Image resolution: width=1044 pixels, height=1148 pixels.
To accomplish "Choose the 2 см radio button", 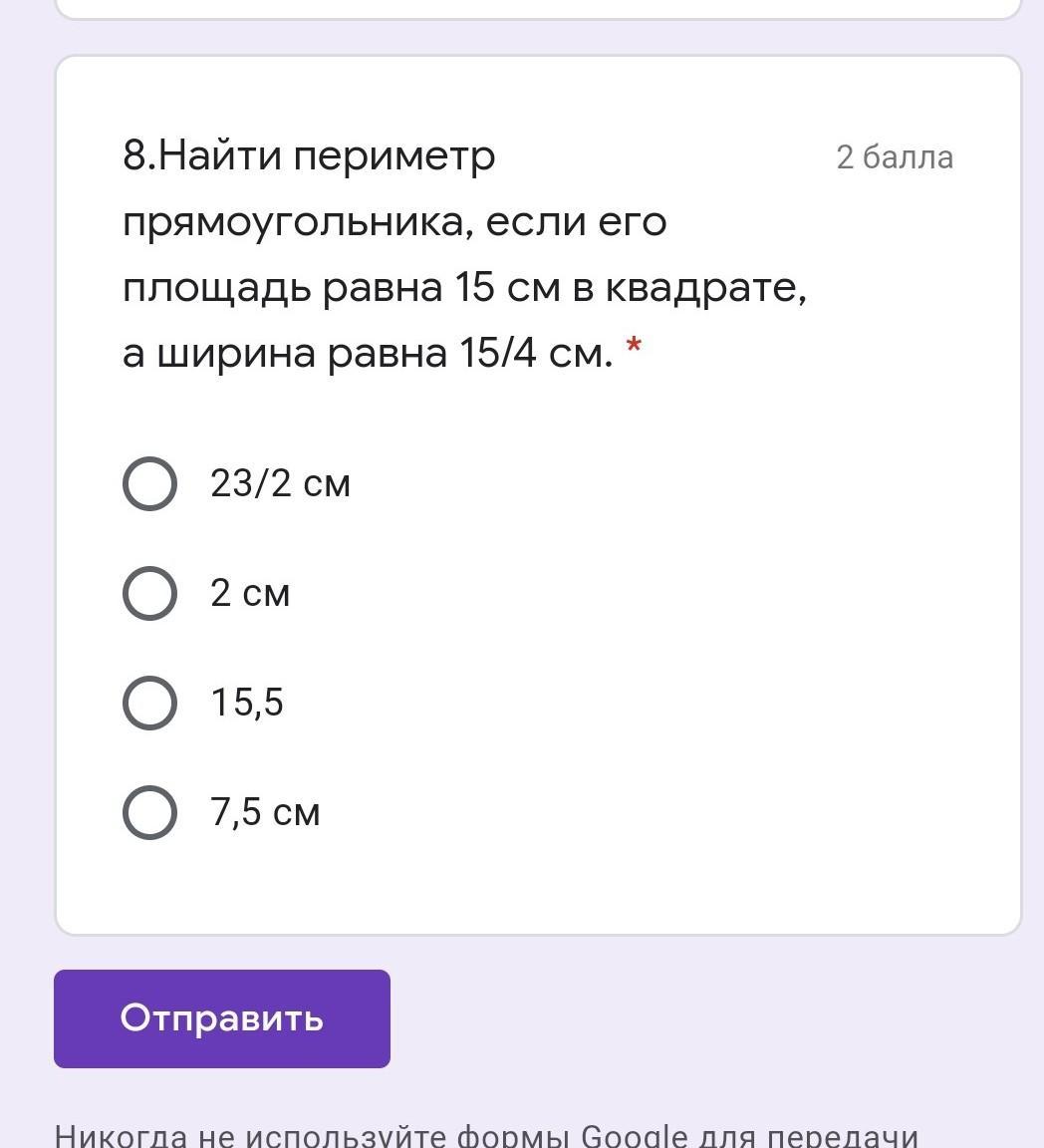I will coord(149,594).
